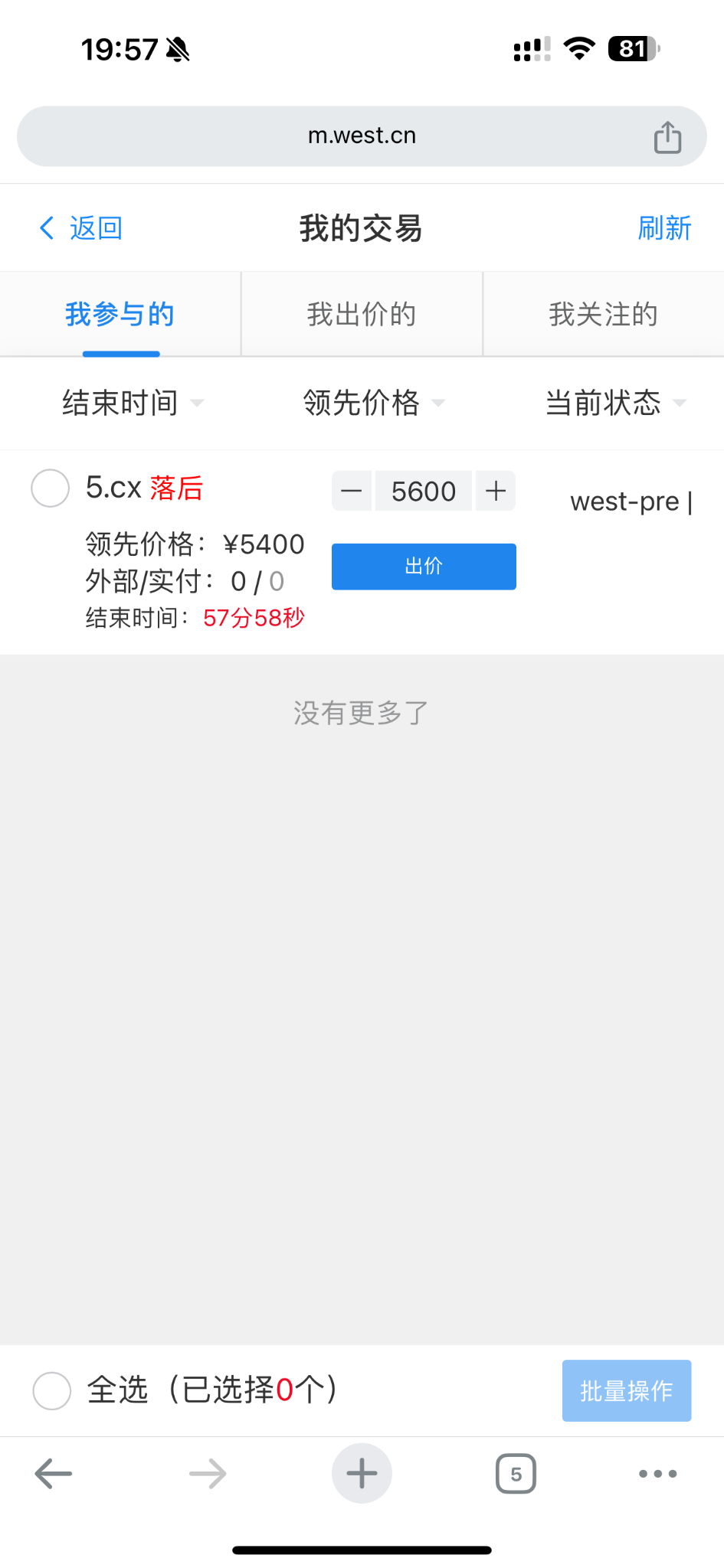Switch to the 我出价的 tab
The width and height of the screenshot is (724, 1568).
pos(362,315)
